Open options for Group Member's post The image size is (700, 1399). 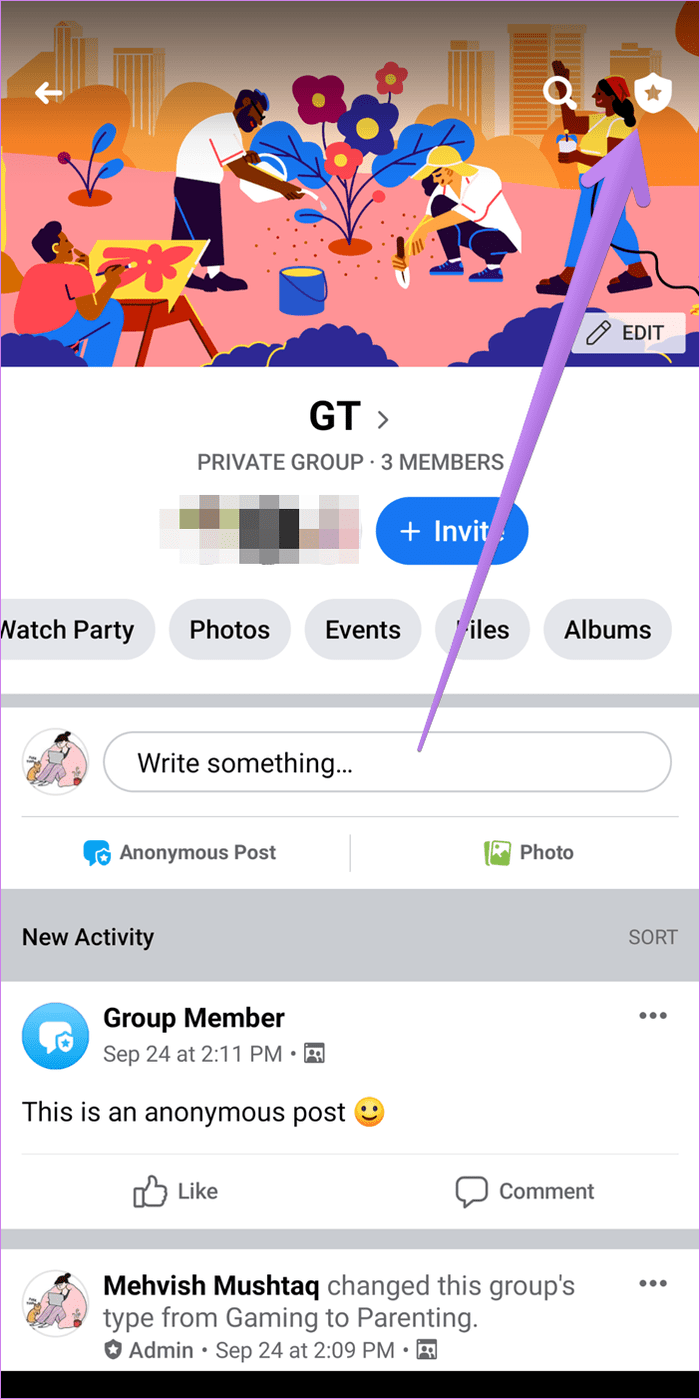[x=653, y=1016]
